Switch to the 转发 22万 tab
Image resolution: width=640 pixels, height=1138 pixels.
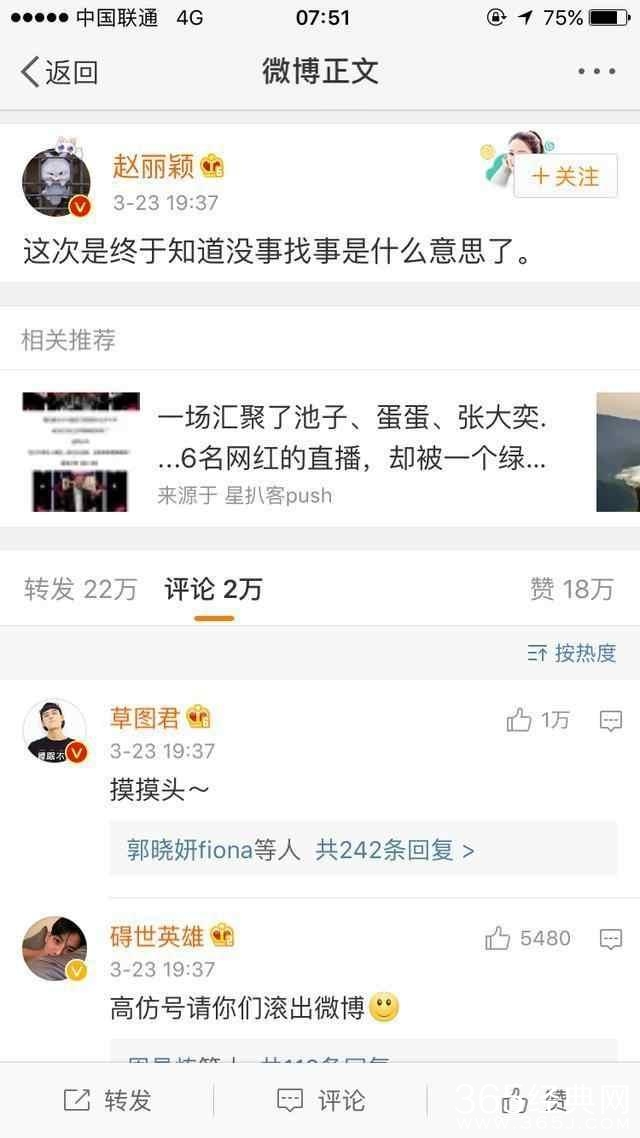80,589
